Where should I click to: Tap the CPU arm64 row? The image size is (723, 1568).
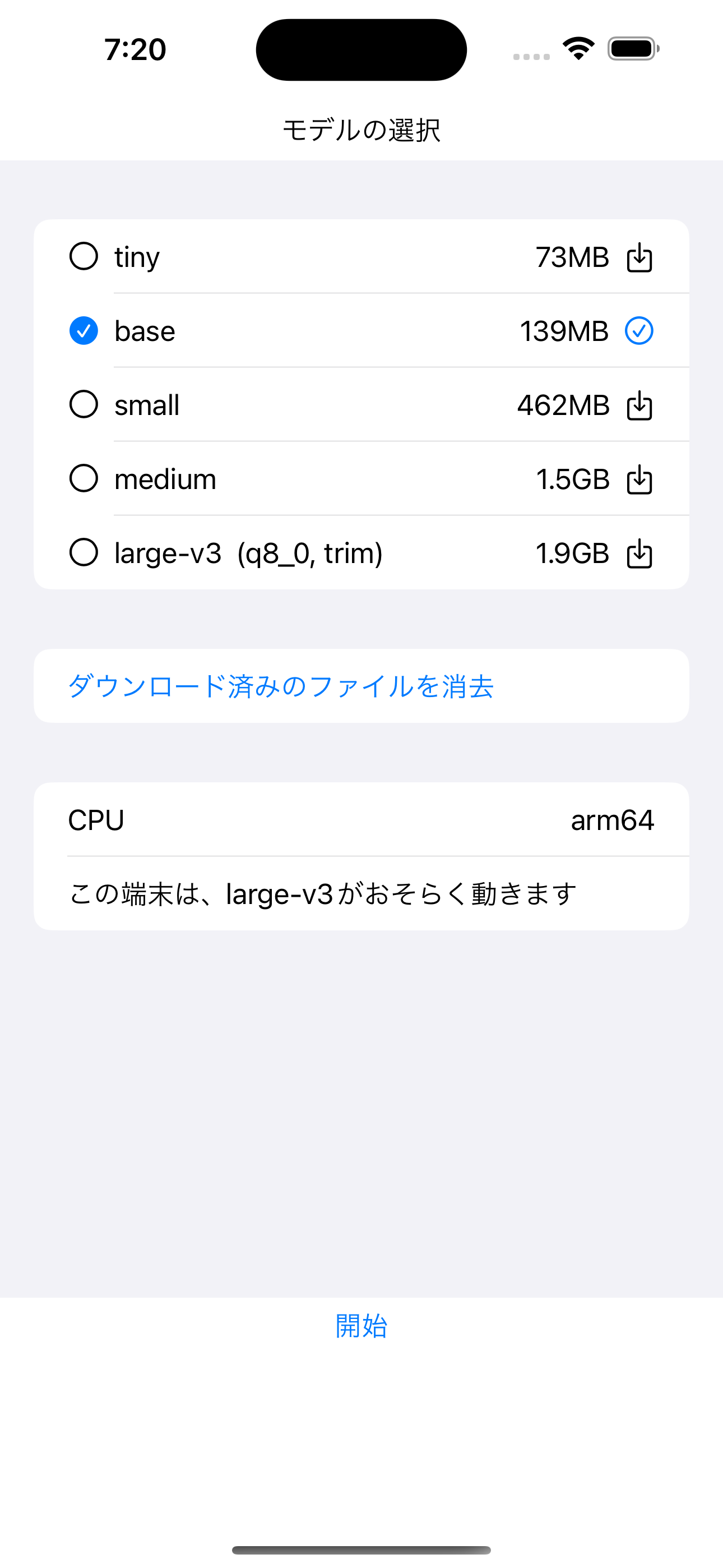click(x=361, y=820)
